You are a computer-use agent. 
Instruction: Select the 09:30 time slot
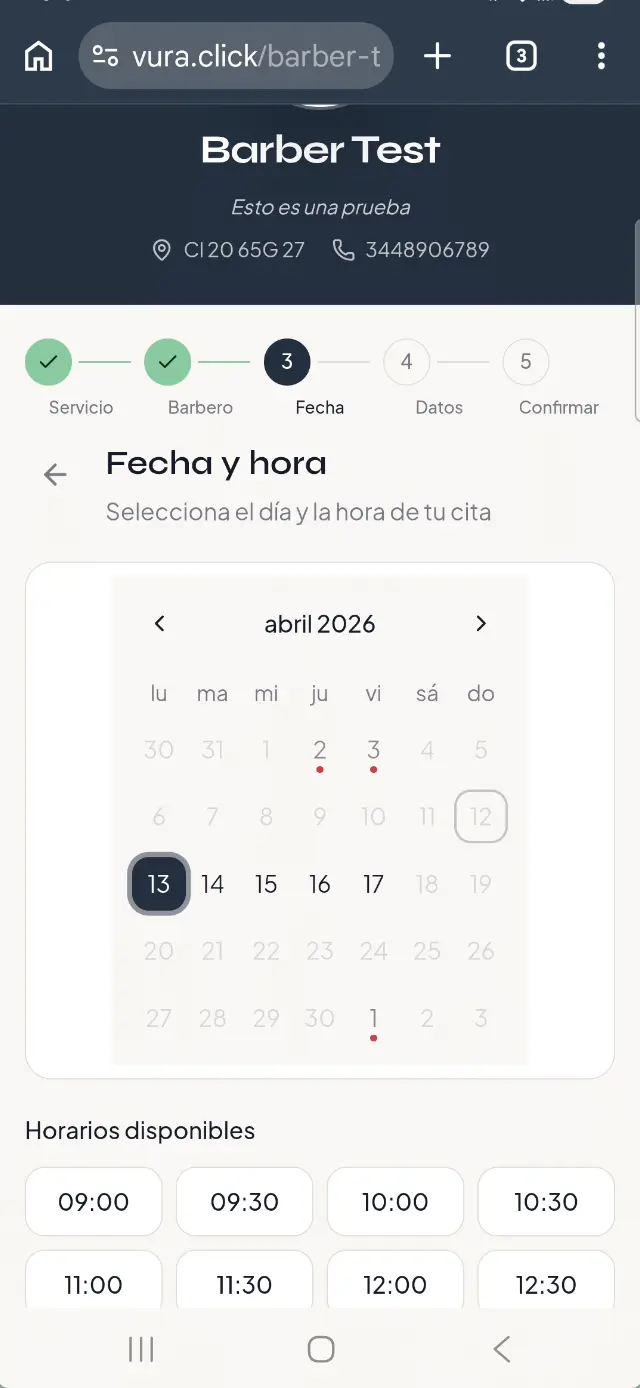click(x=244, y=1202)
